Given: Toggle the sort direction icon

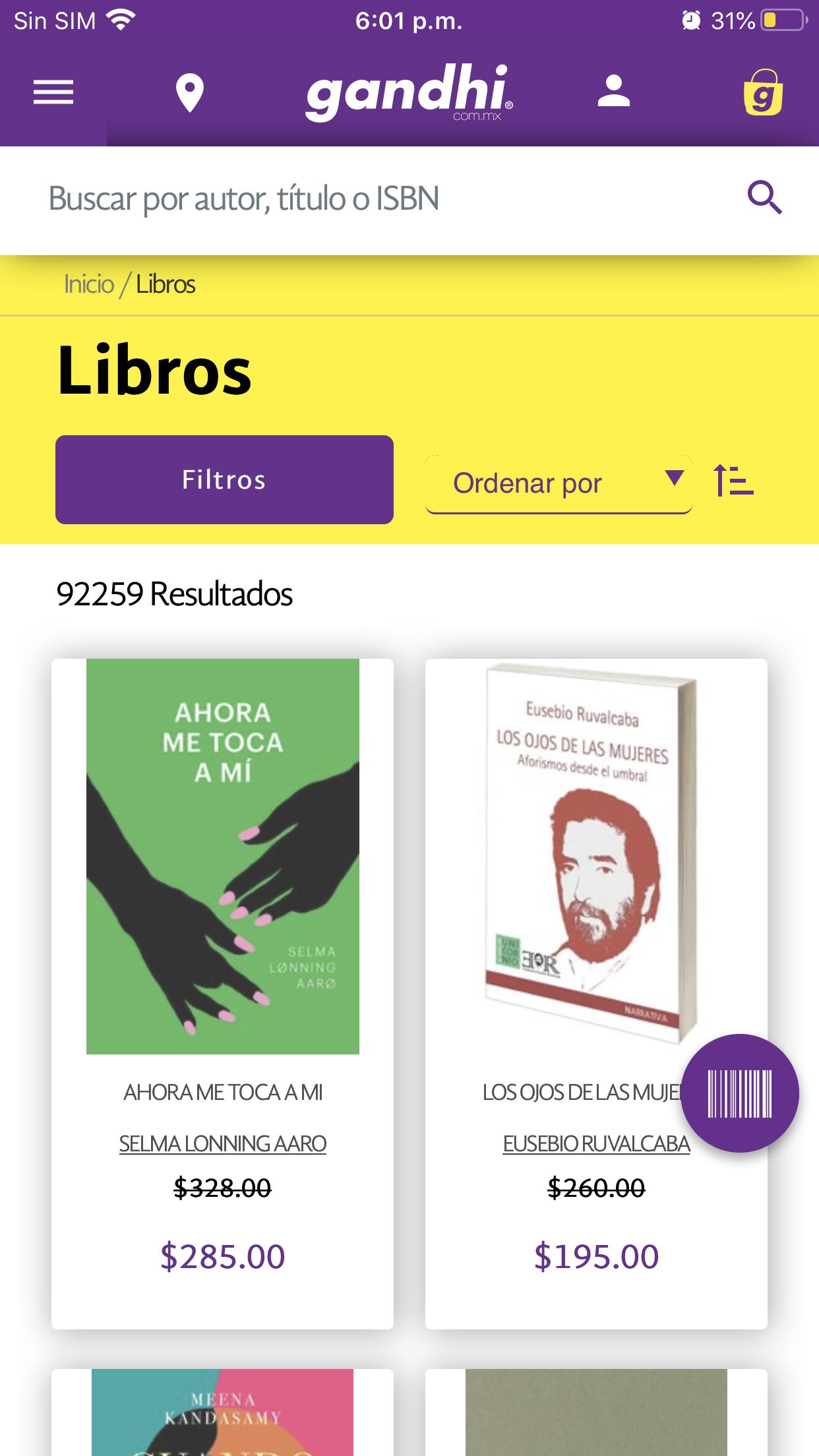Looking at the screenshot, I should (733, 481).
